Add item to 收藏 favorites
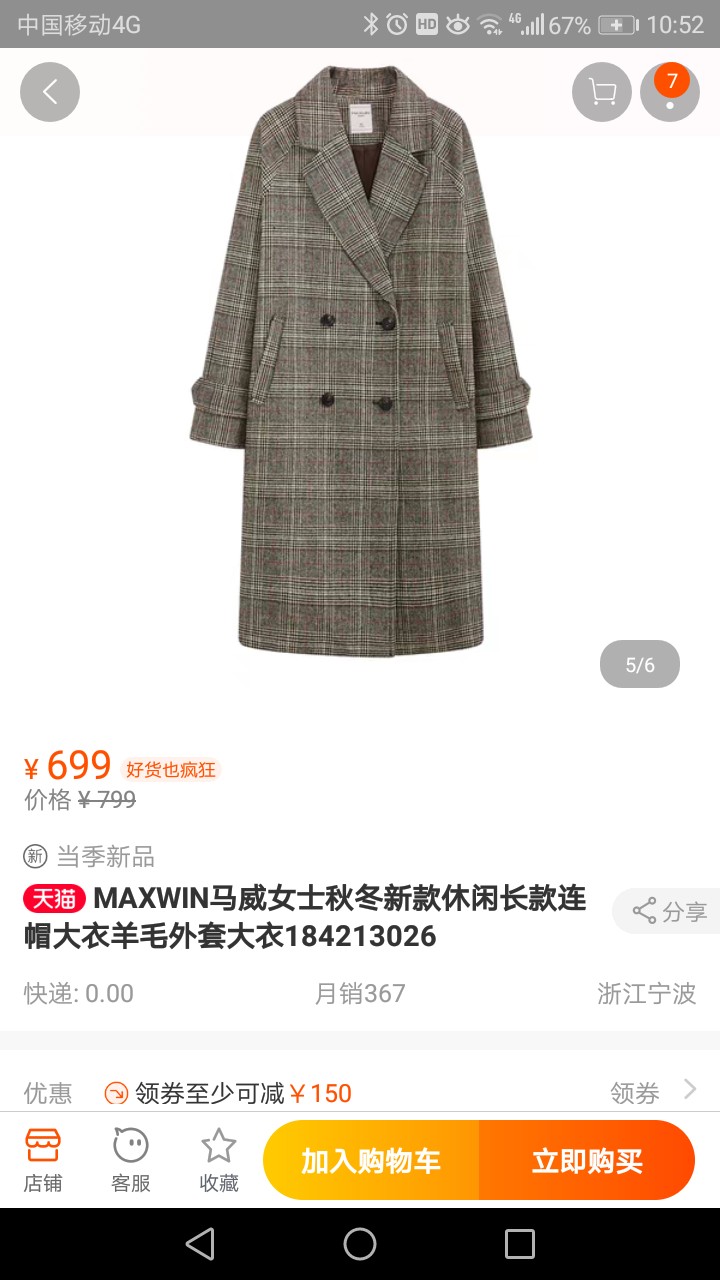720x1280 pixels. (x=219, y=1160)
